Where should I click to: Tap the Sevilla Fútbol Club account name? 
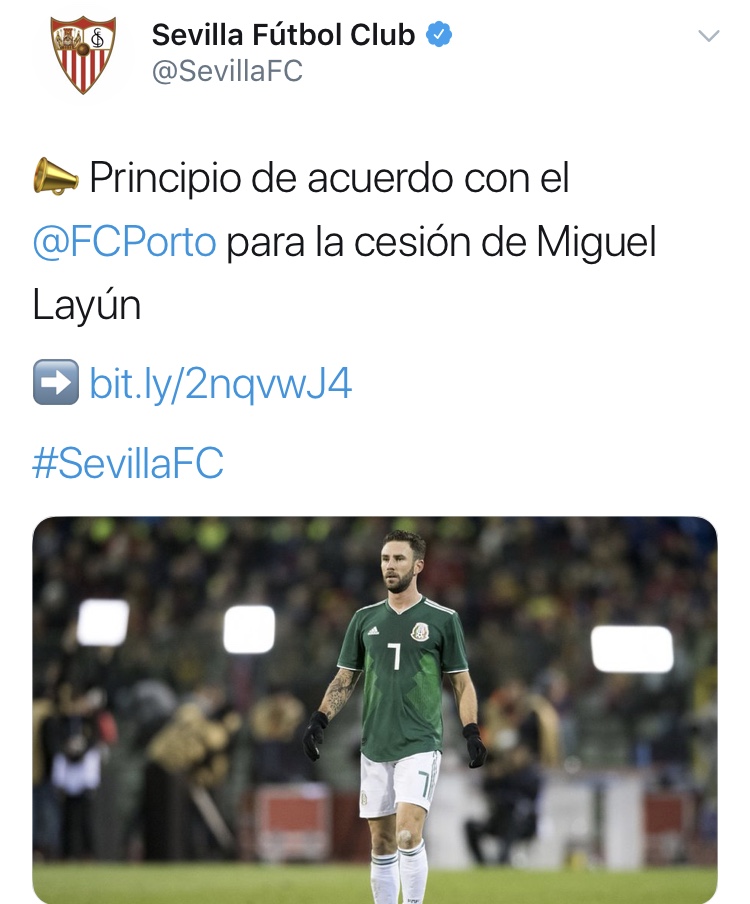pos(283,35)
